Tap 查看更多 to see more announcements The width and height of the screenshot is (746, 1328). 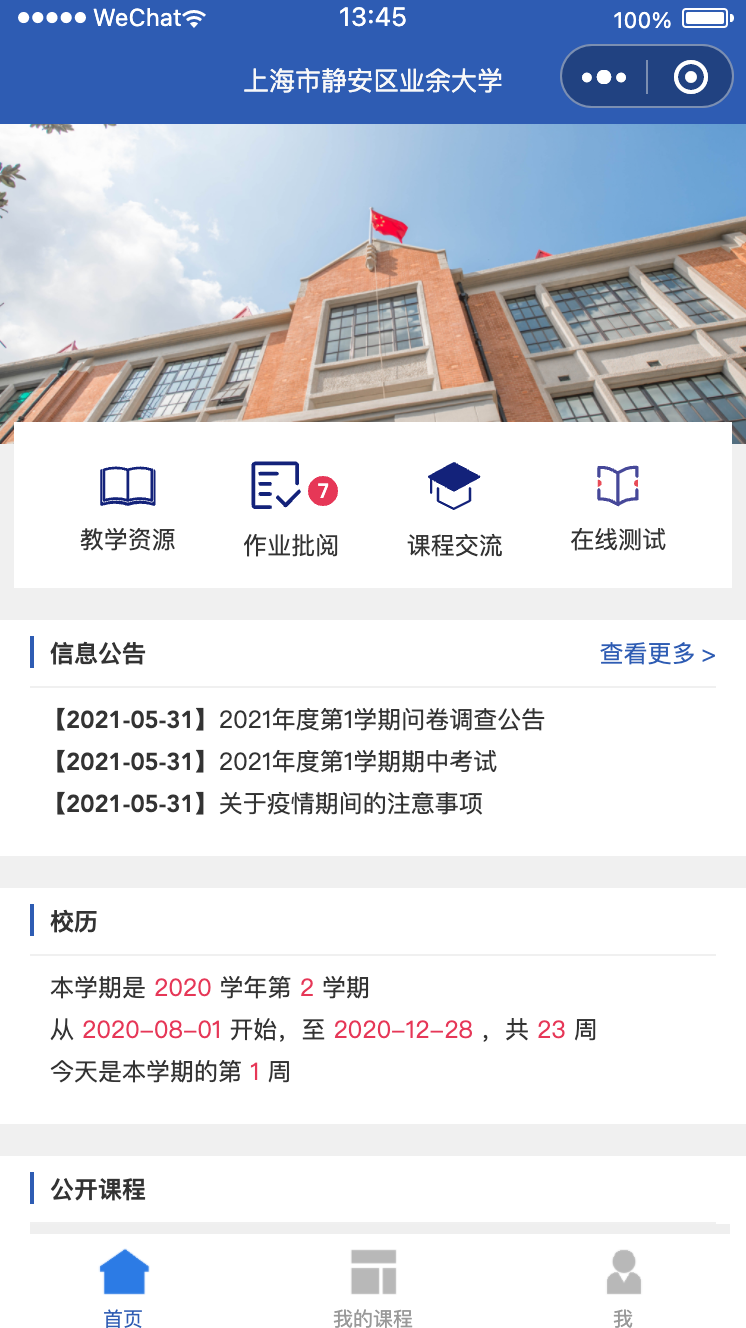pyautogui.click(x=657, y=654)
